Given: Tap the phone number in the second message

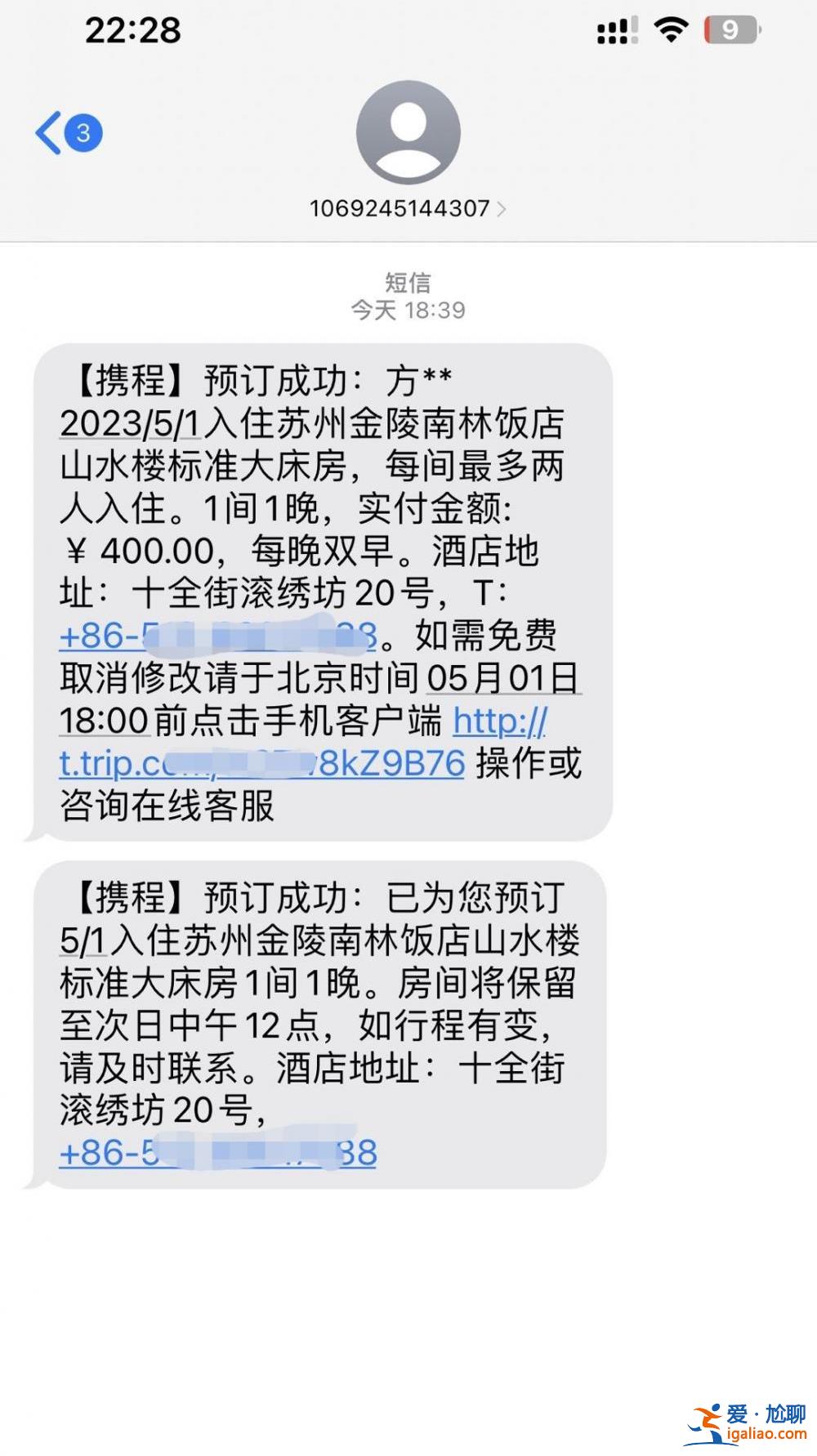Looking at the screenshot, I should pos(218,1153).
